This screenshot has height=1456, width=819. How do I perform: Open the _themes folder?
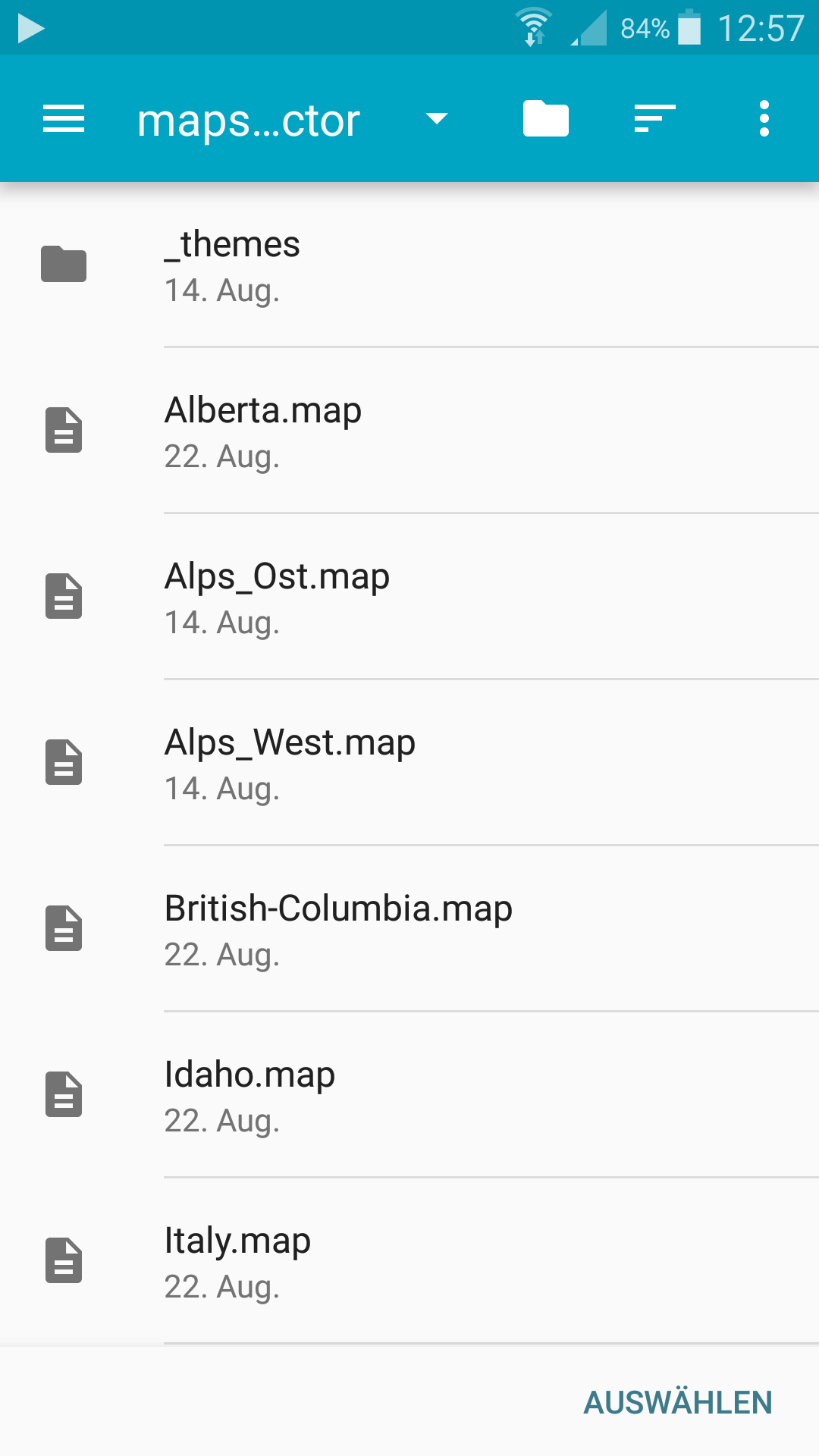(x=409, y=265)
